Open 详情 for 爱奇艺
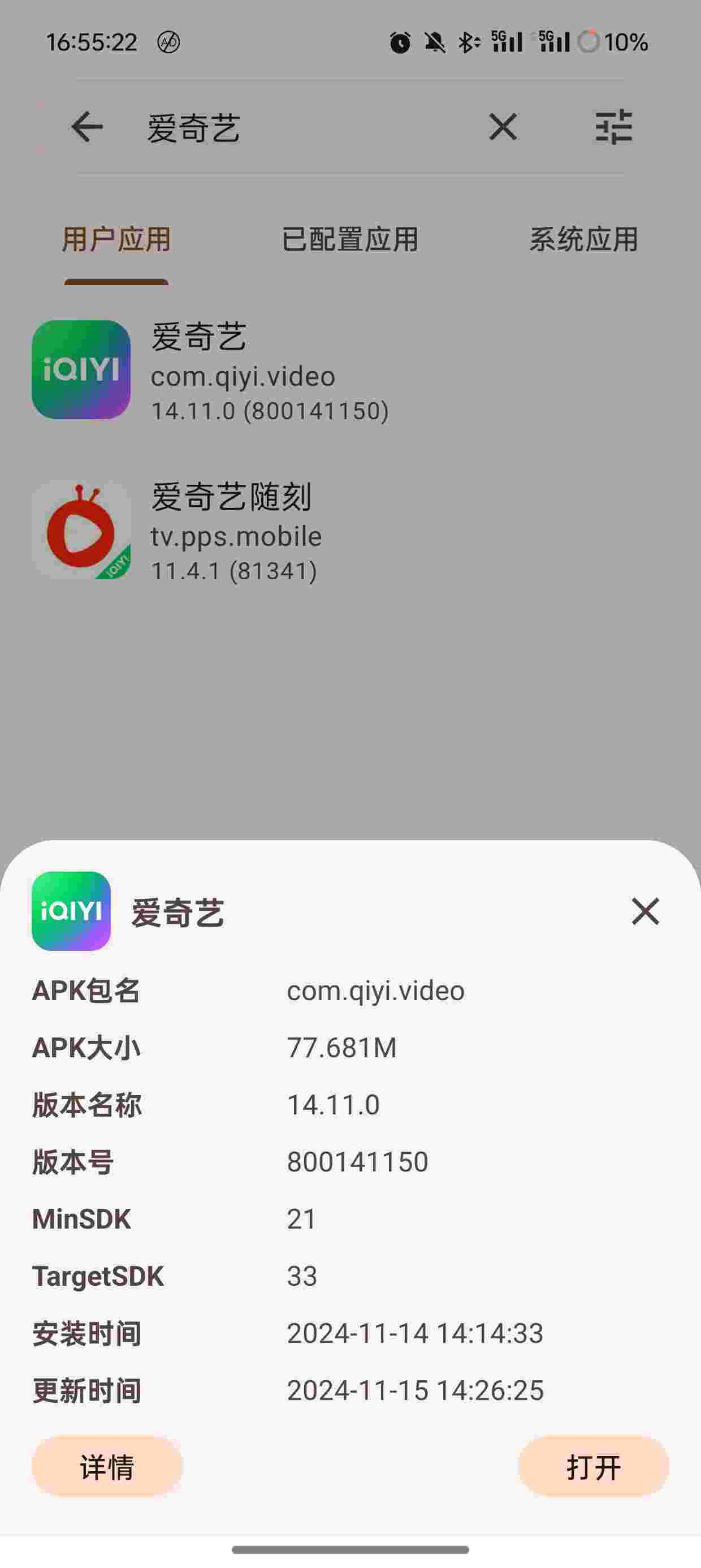701x1568 pixels. (107, 1467)
